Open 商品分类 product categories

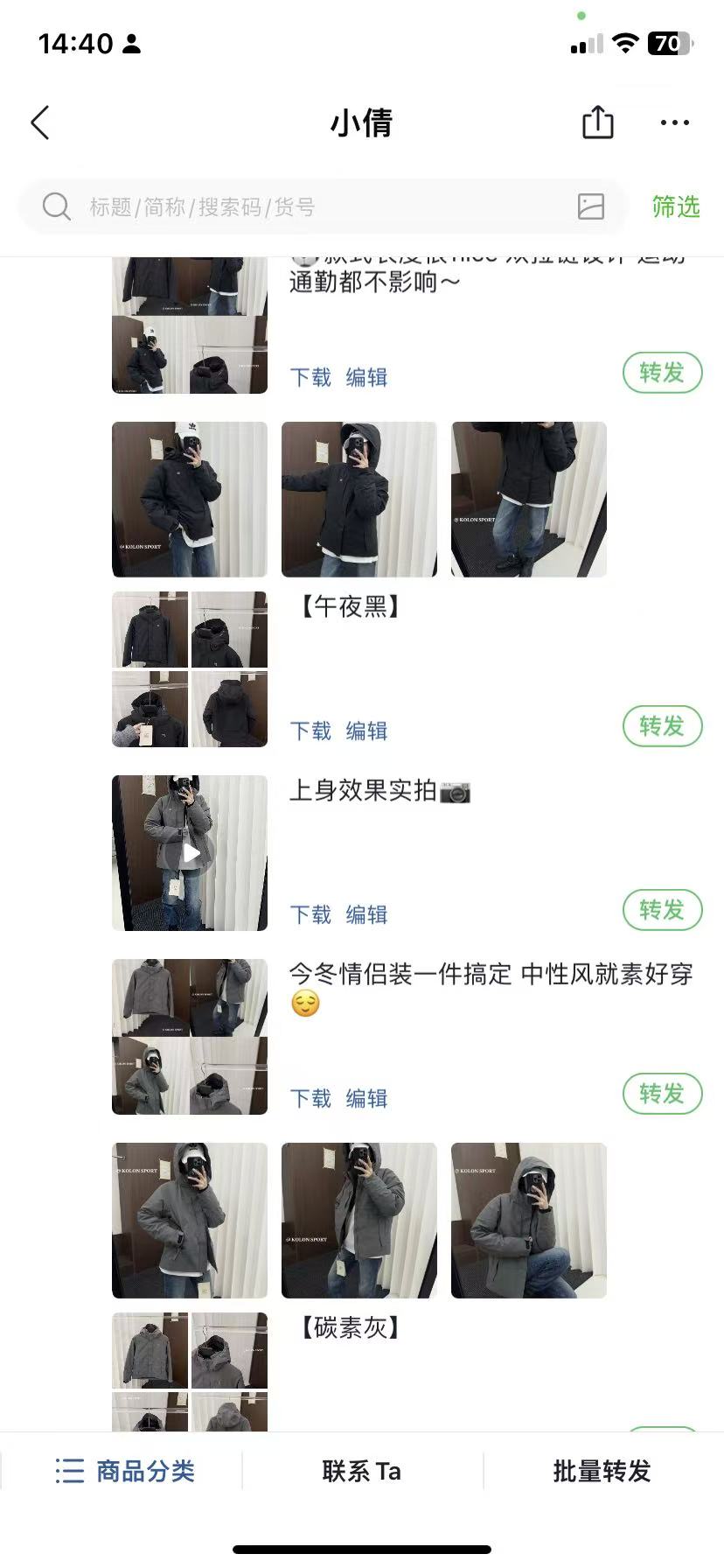coord(124,1471)
